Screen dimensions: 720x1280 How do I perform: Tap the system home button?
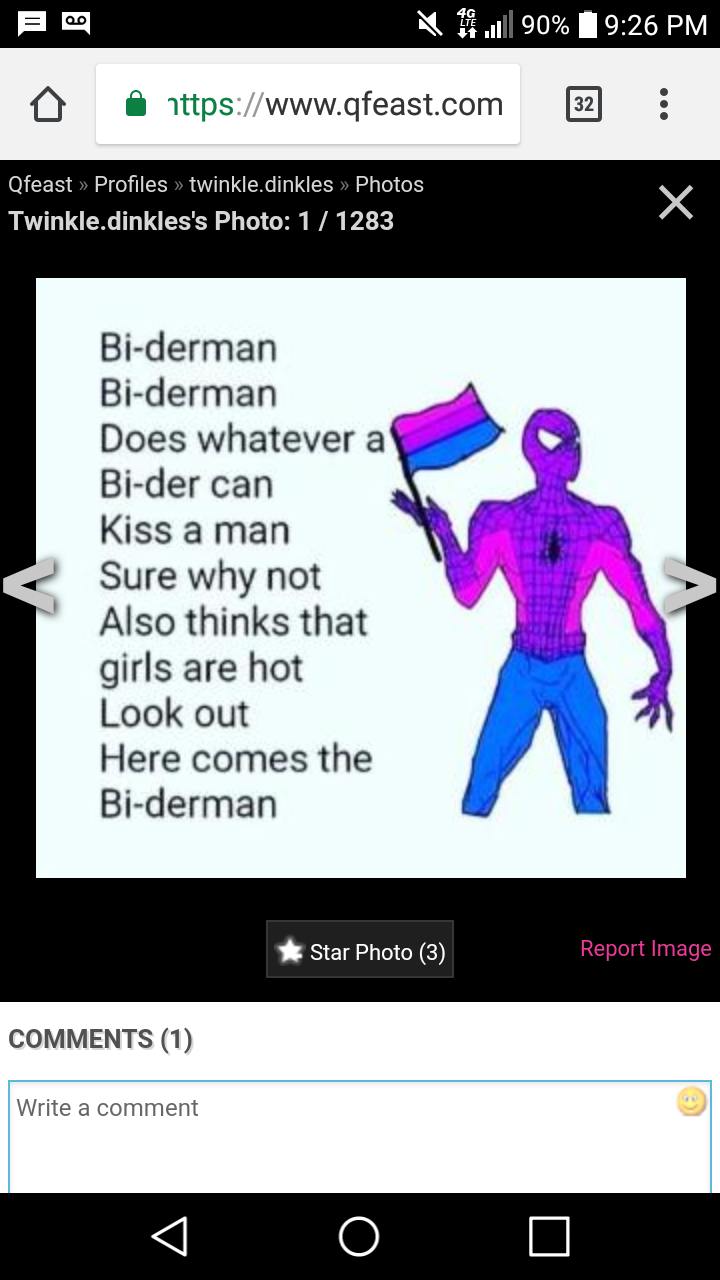pos(359,1236)
